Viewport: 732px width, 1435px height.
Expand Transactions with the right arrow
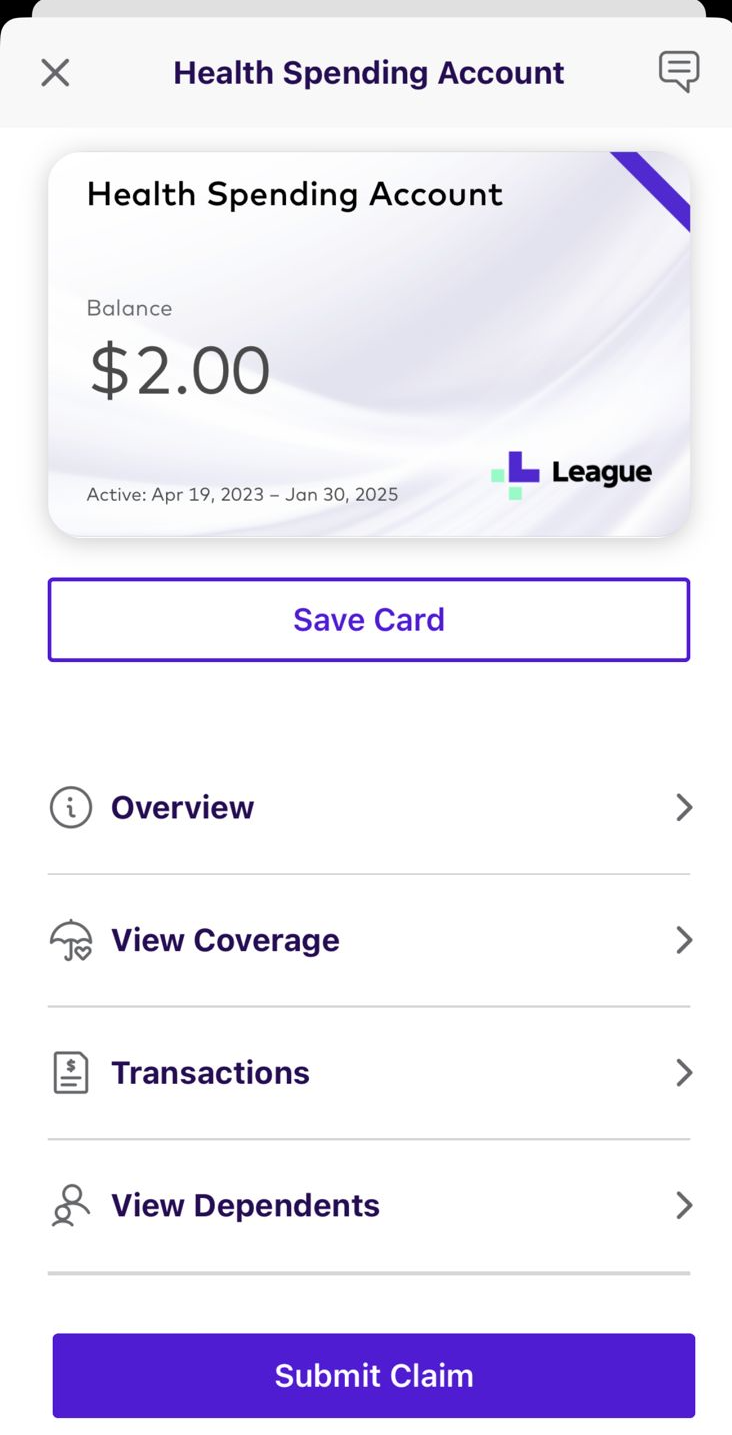coord(684,1072)
